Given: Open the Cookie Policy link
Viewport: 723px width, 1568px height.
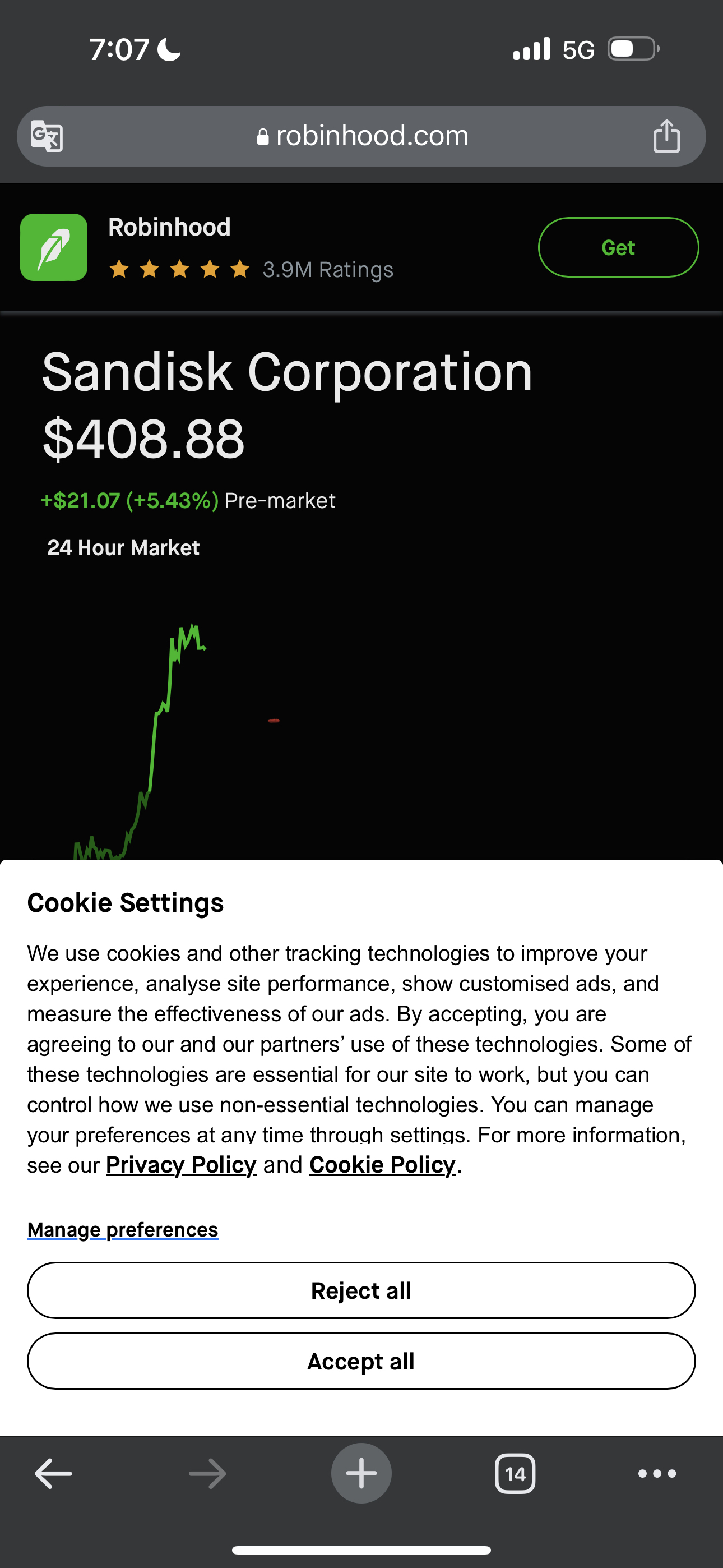Looking at the screenshot, I should 382,1165.
